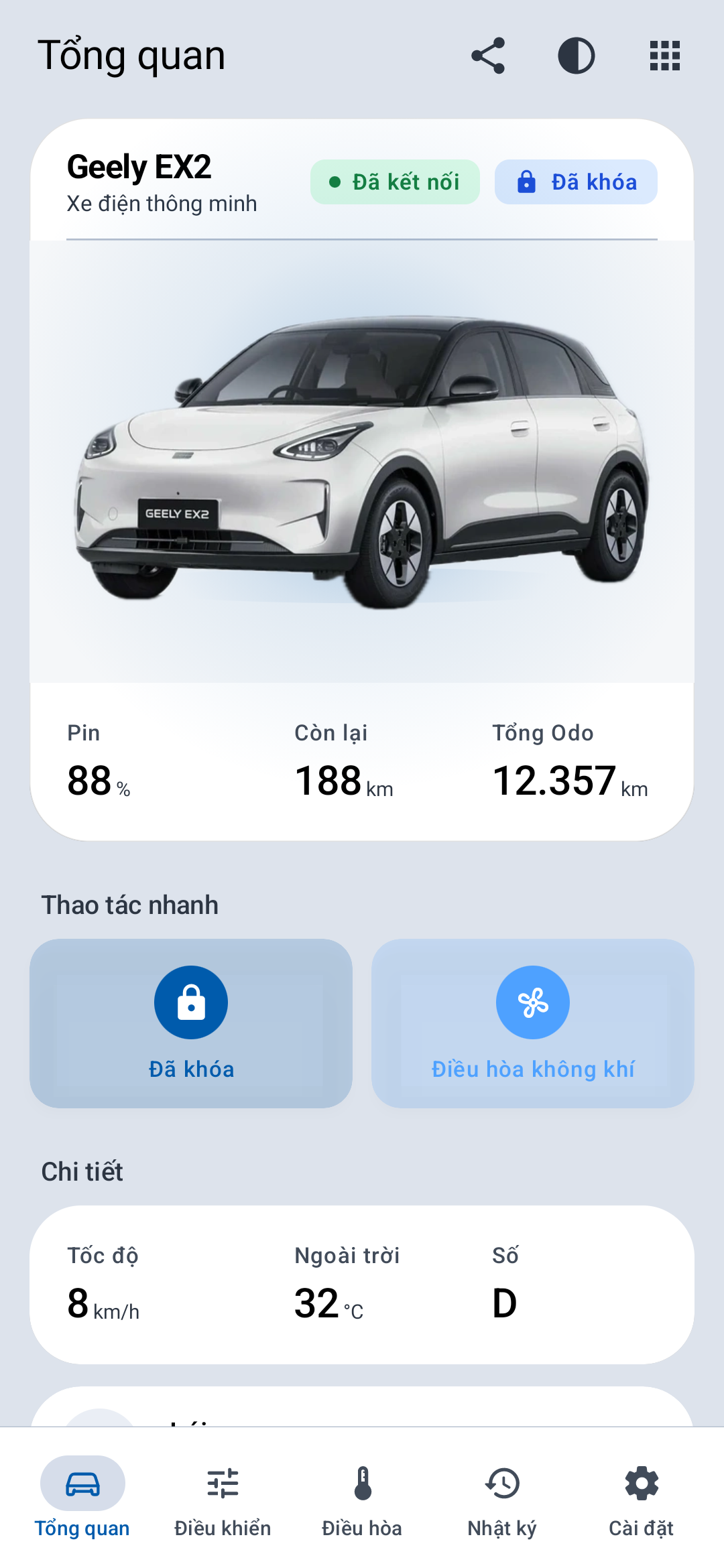The width and height of the screenshot is (724, 1568).
Task: Toggle the dark/light theme icon
Action: coord(577,56)
